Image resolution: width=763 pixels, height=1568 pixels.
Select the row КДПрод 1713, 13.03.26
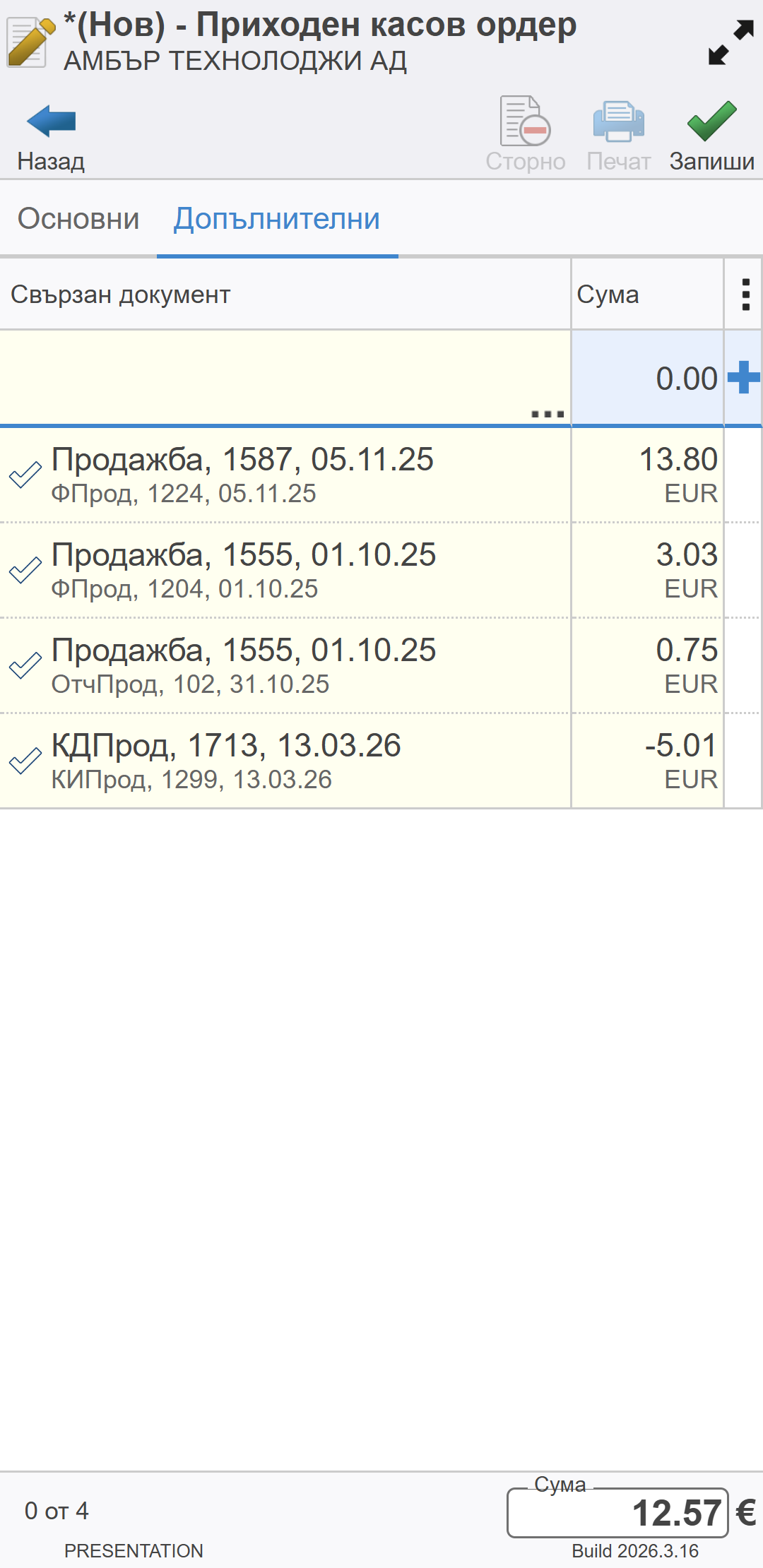283,761
